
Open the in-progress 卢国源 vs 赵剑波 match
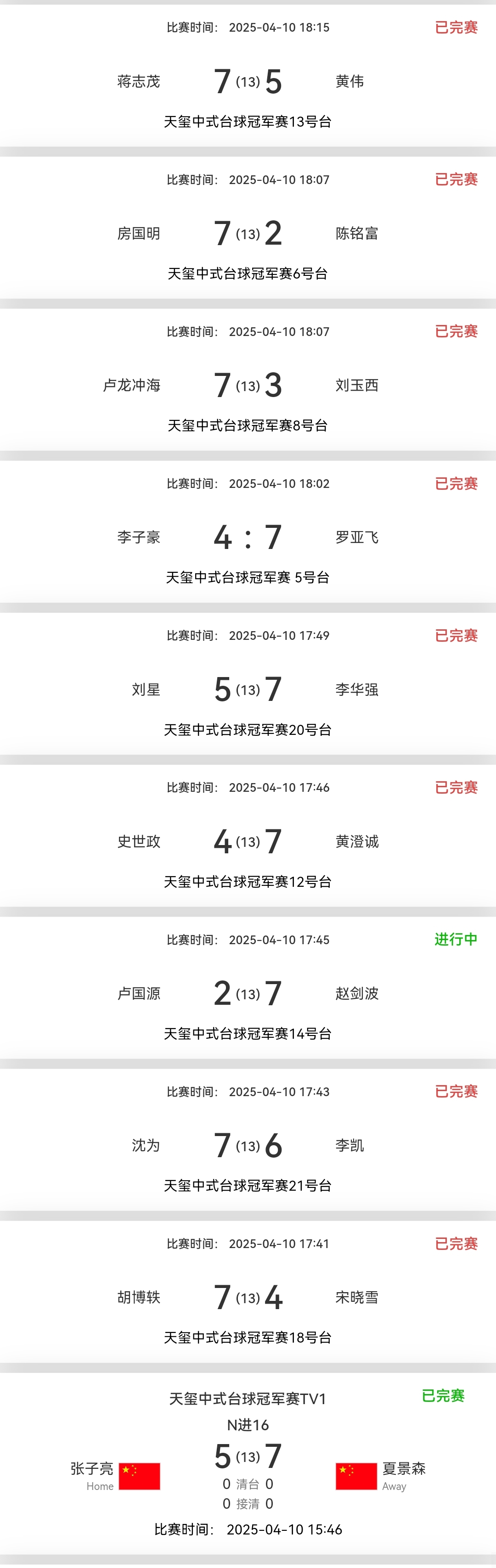[x=248, y=993]
